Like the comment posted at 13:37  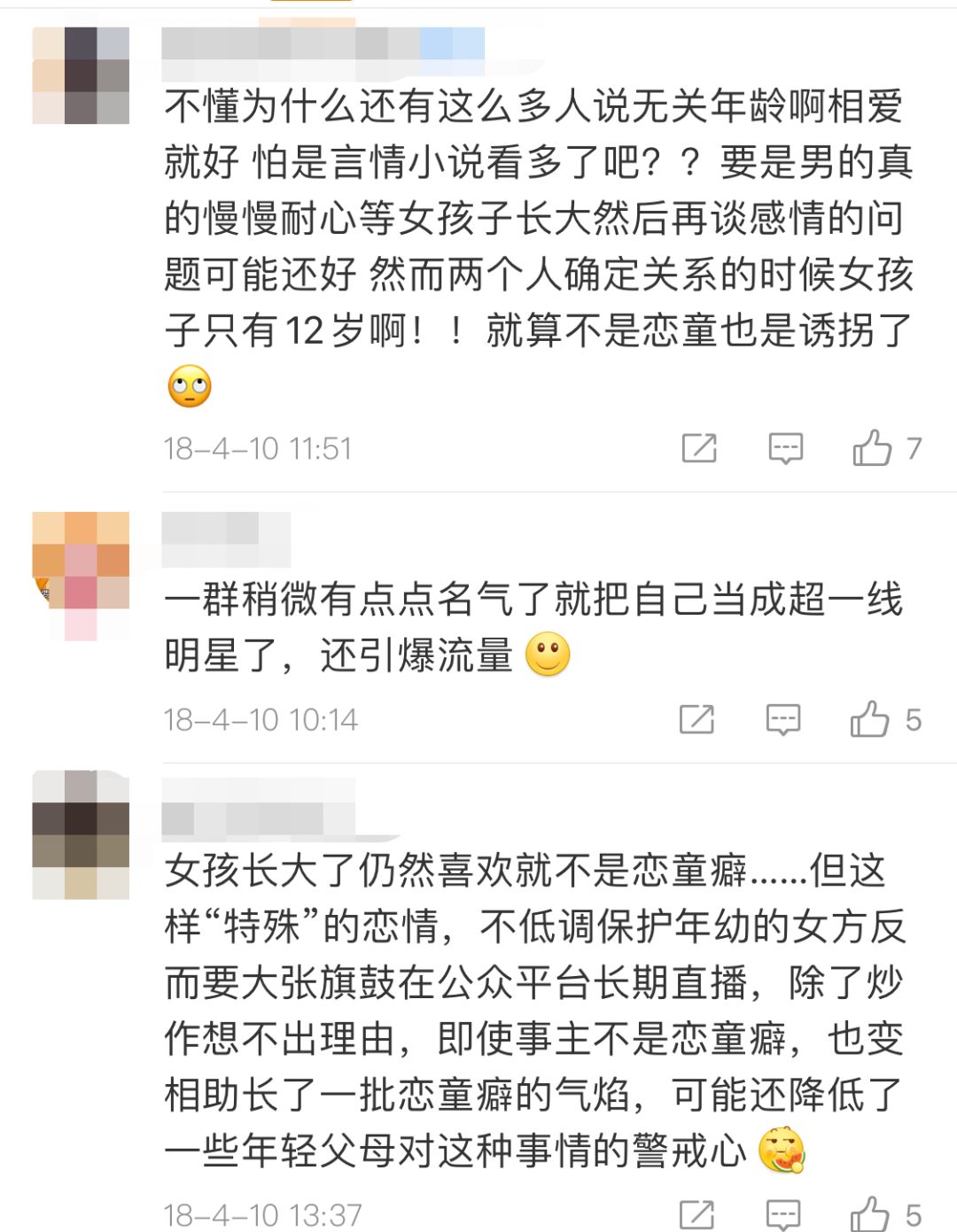(x=869, y=1213)
